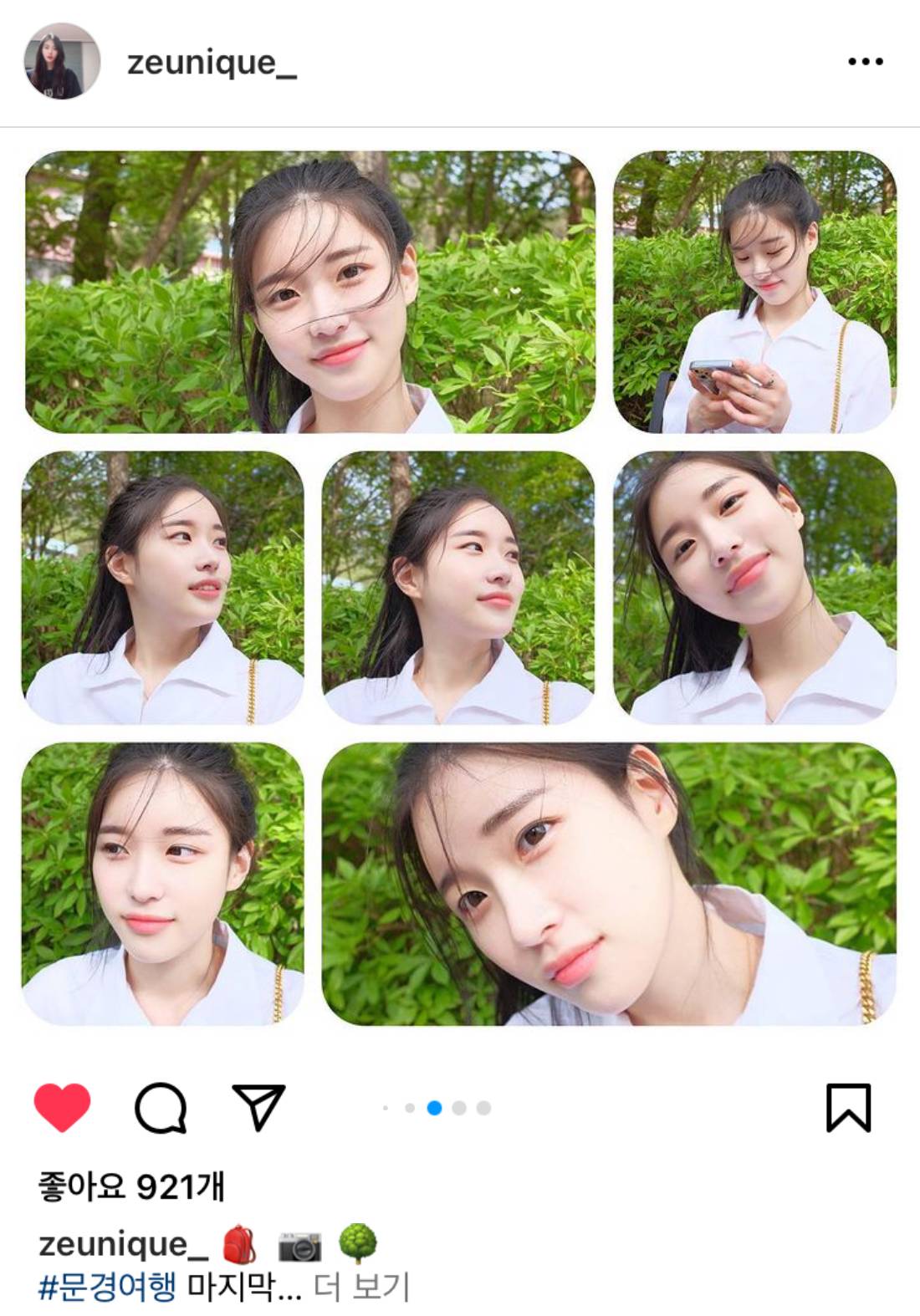920x1316 pixels.
Task: Unlike the post with the red heart
Action: coord(62,1108)
